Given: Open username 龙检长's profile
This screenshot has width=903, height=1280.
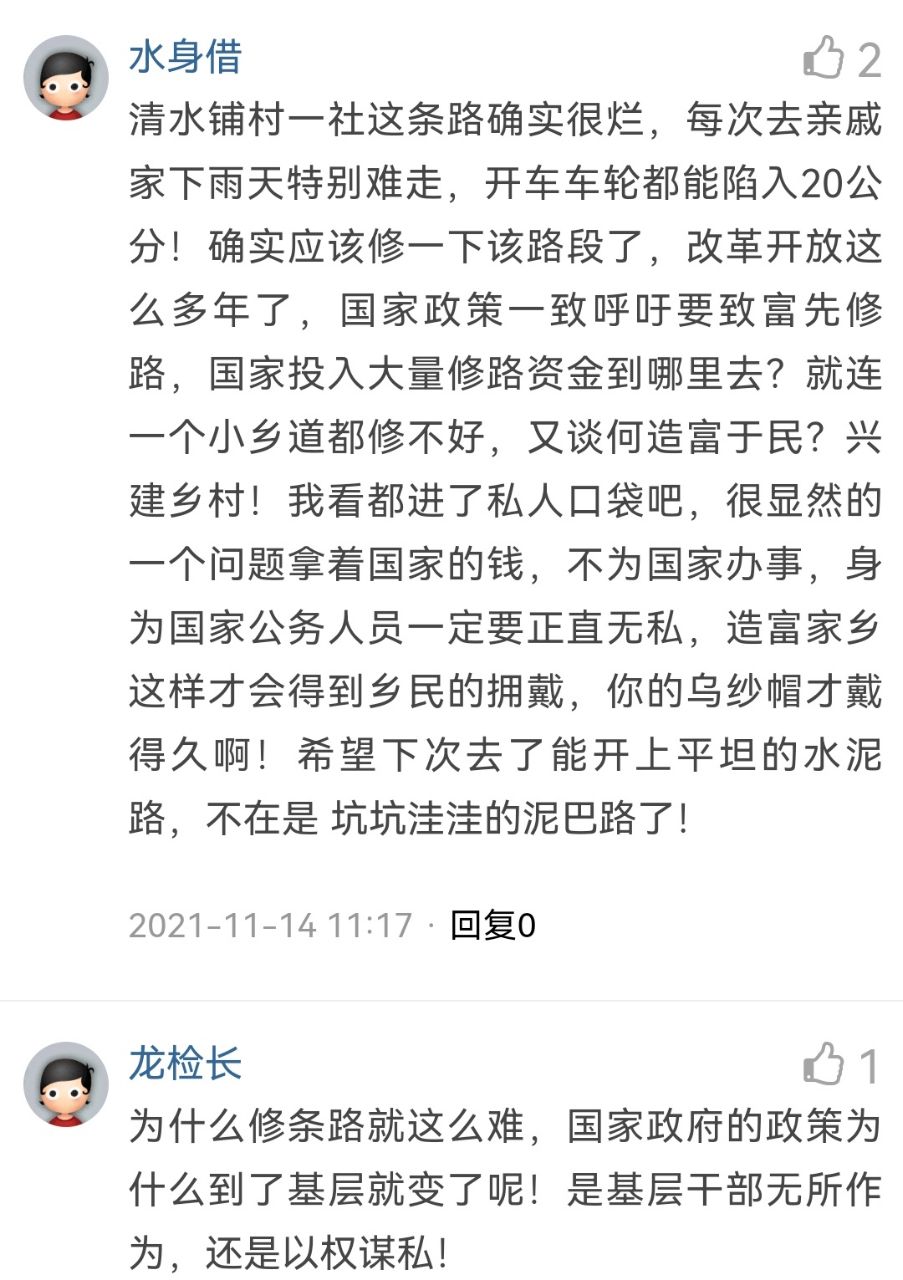Looking at the screenshot, I should click(x=185, y=1063).
